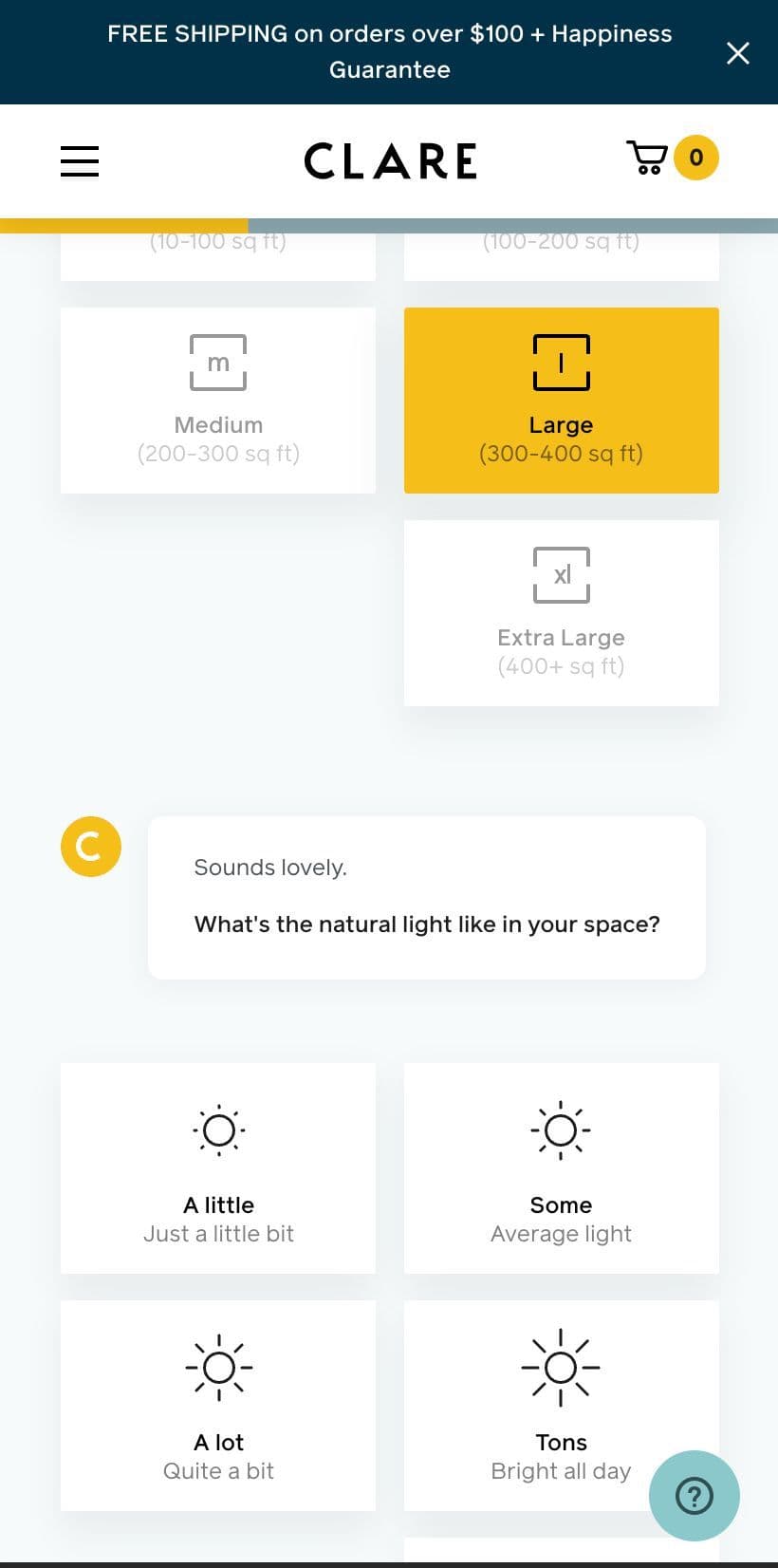The width and height of the screenshot is (778, 1568).
Task: Choose Extra Large room size
Action: tap(561, 613)
